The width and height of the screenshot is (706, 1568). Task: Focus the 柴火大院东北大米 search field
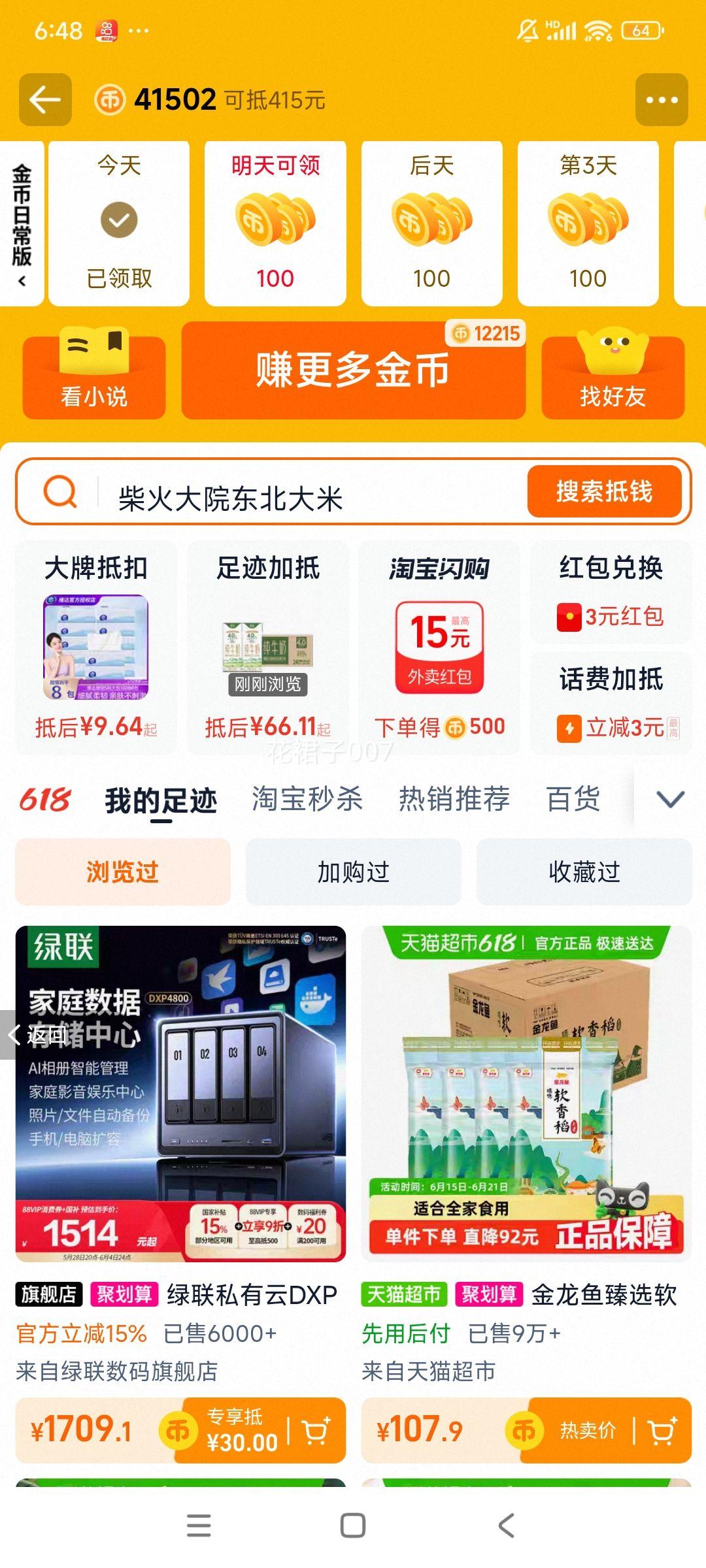[294, 498]
